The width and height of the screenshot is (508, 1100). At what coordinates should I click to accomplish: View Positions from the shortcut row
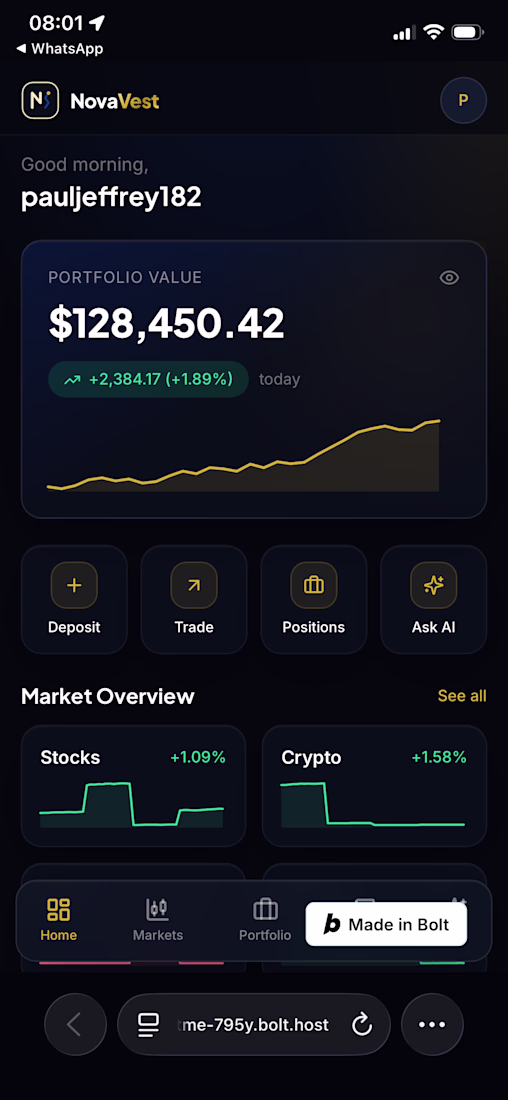click(x=314, y=599)
